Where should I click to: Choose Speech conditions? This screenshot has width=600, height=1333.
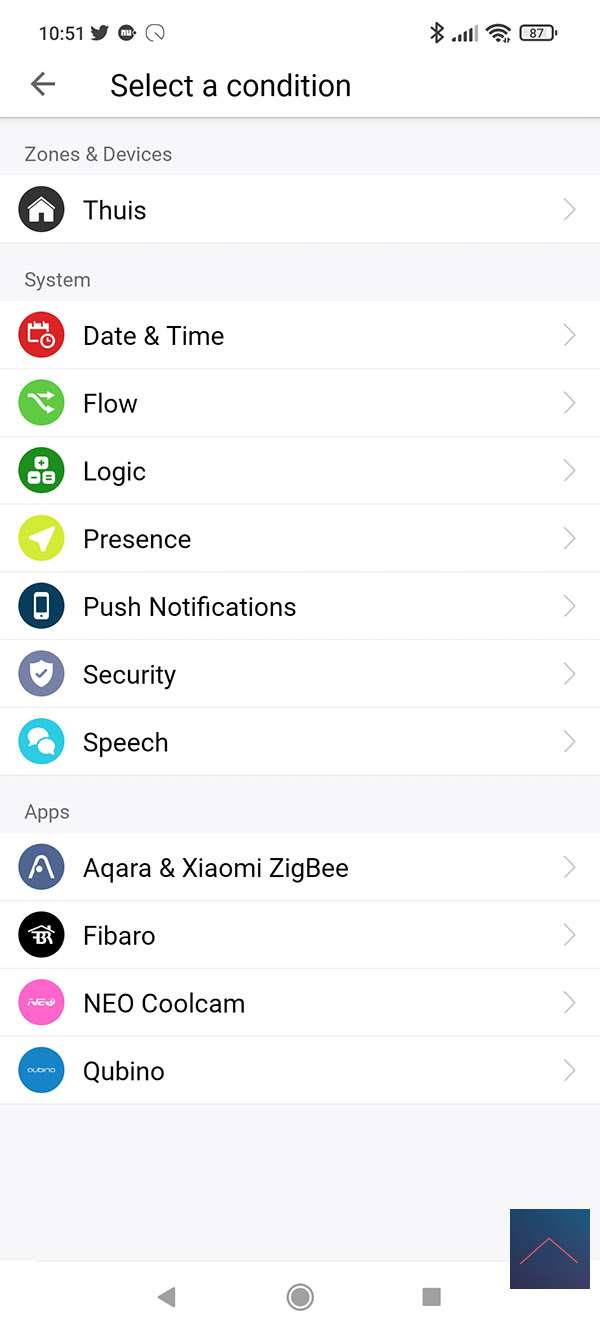300,743
